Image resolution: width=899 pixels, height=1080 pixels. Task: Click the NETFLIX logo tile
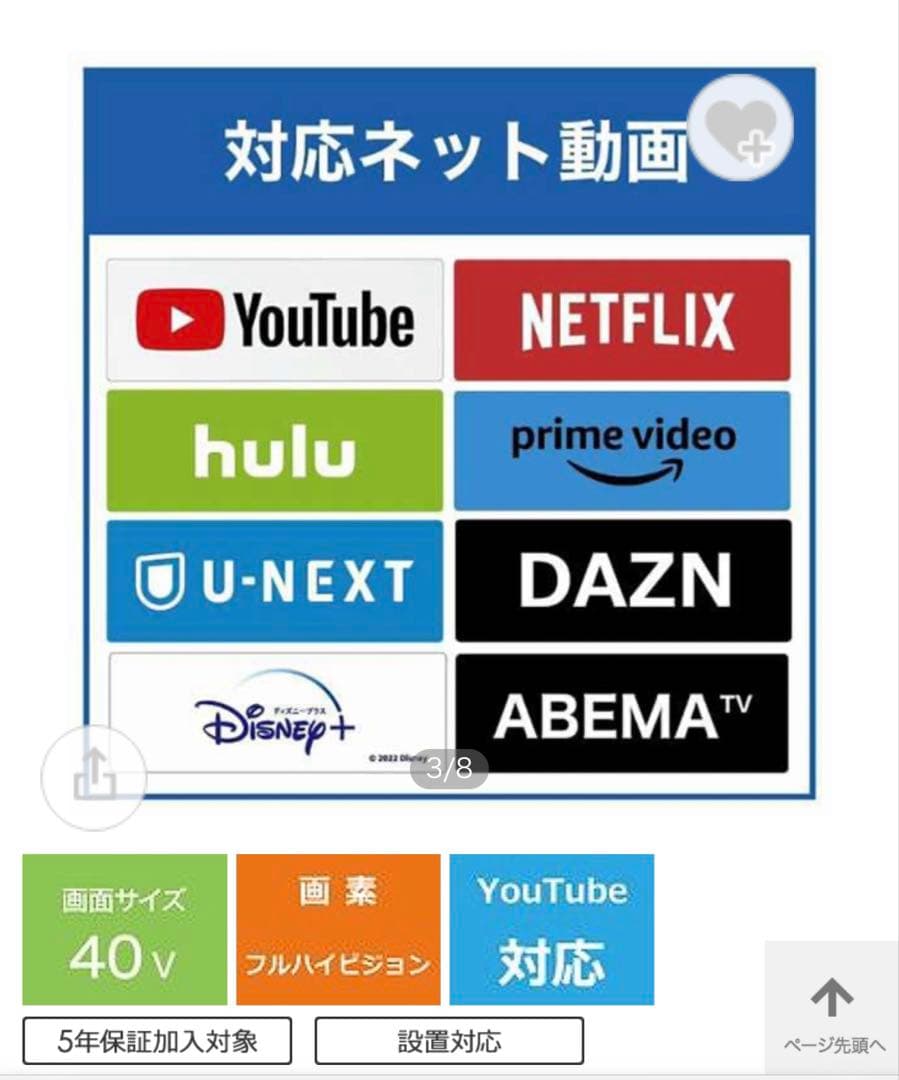click(622, 318)
